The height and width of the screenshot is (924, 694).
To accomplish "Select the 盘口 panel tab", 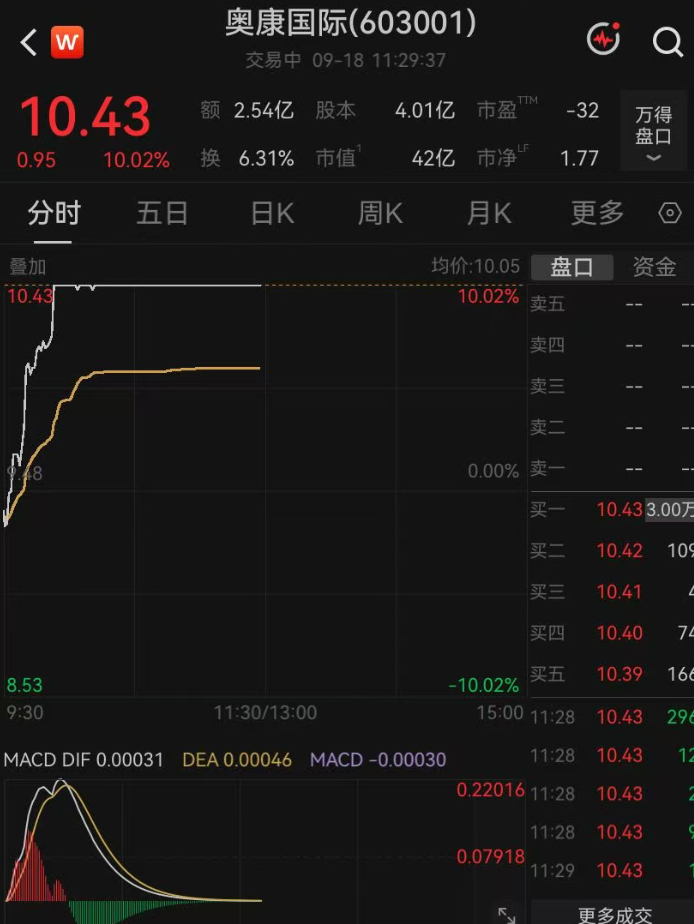I will [x=572, y=268].
